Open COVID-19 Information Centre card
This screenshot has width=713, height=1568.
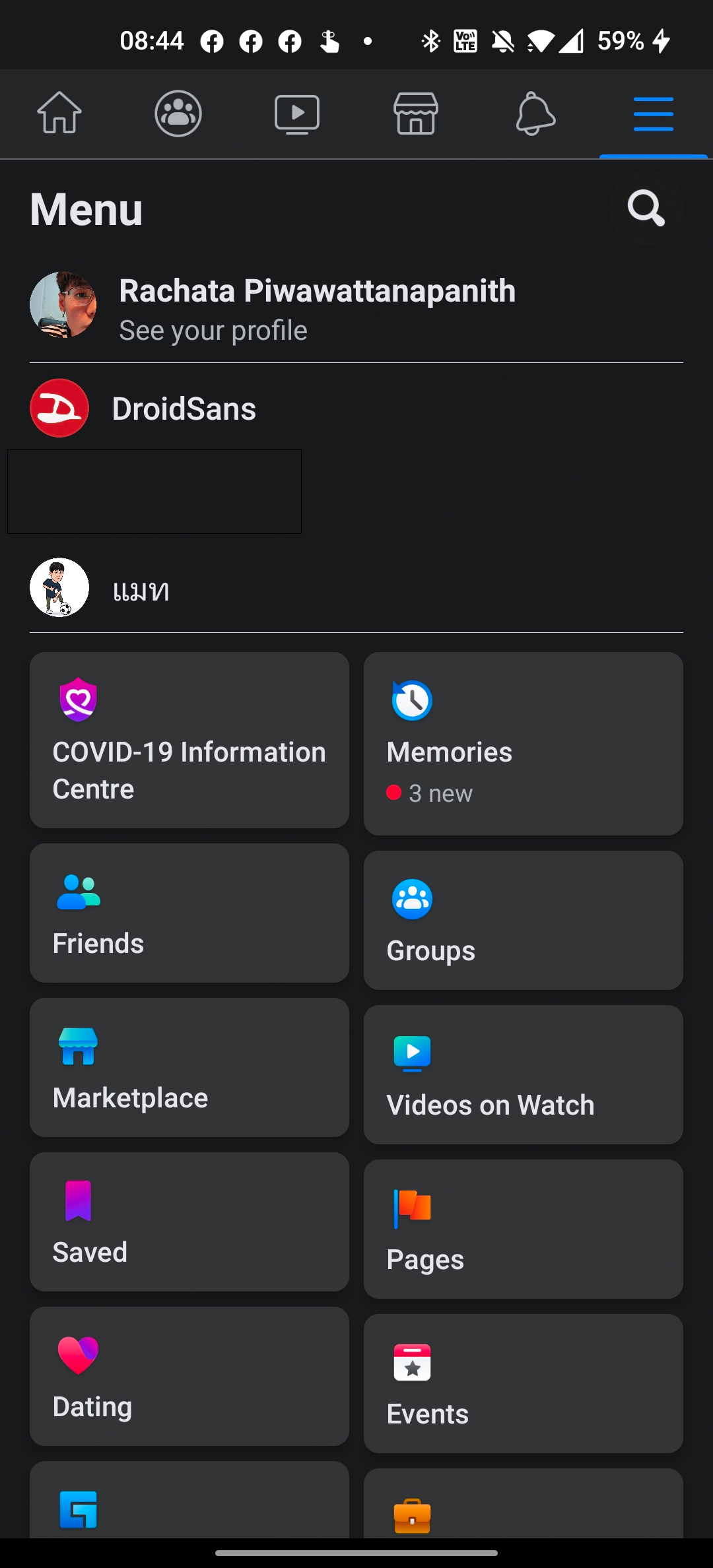tap(189, 740)
